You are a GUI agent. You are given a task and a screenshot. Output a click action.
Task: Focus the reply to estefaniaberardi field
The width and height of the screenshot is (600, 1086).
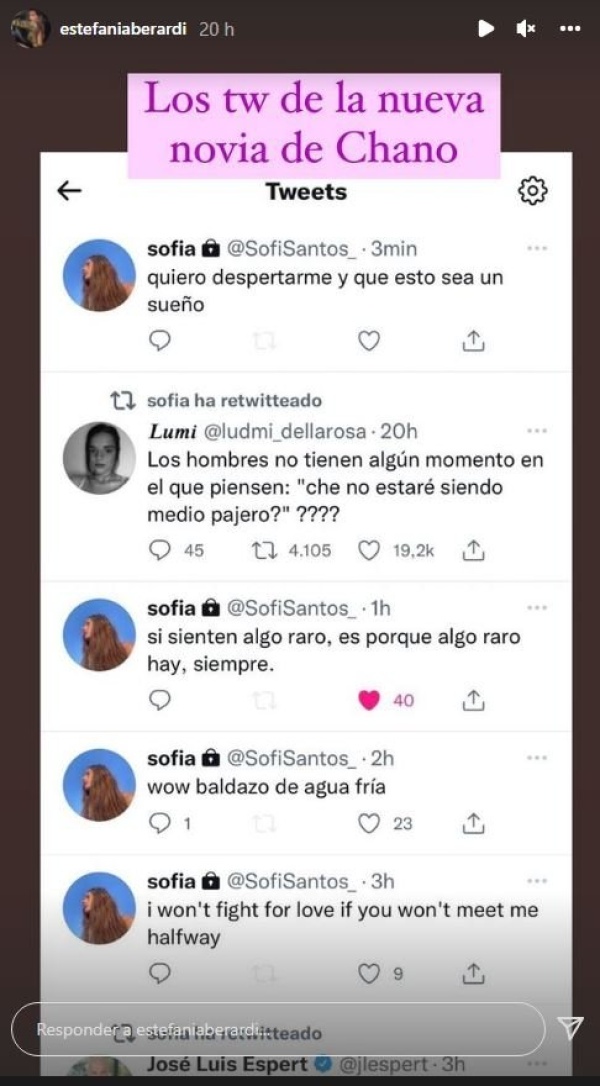[278, 1029]
